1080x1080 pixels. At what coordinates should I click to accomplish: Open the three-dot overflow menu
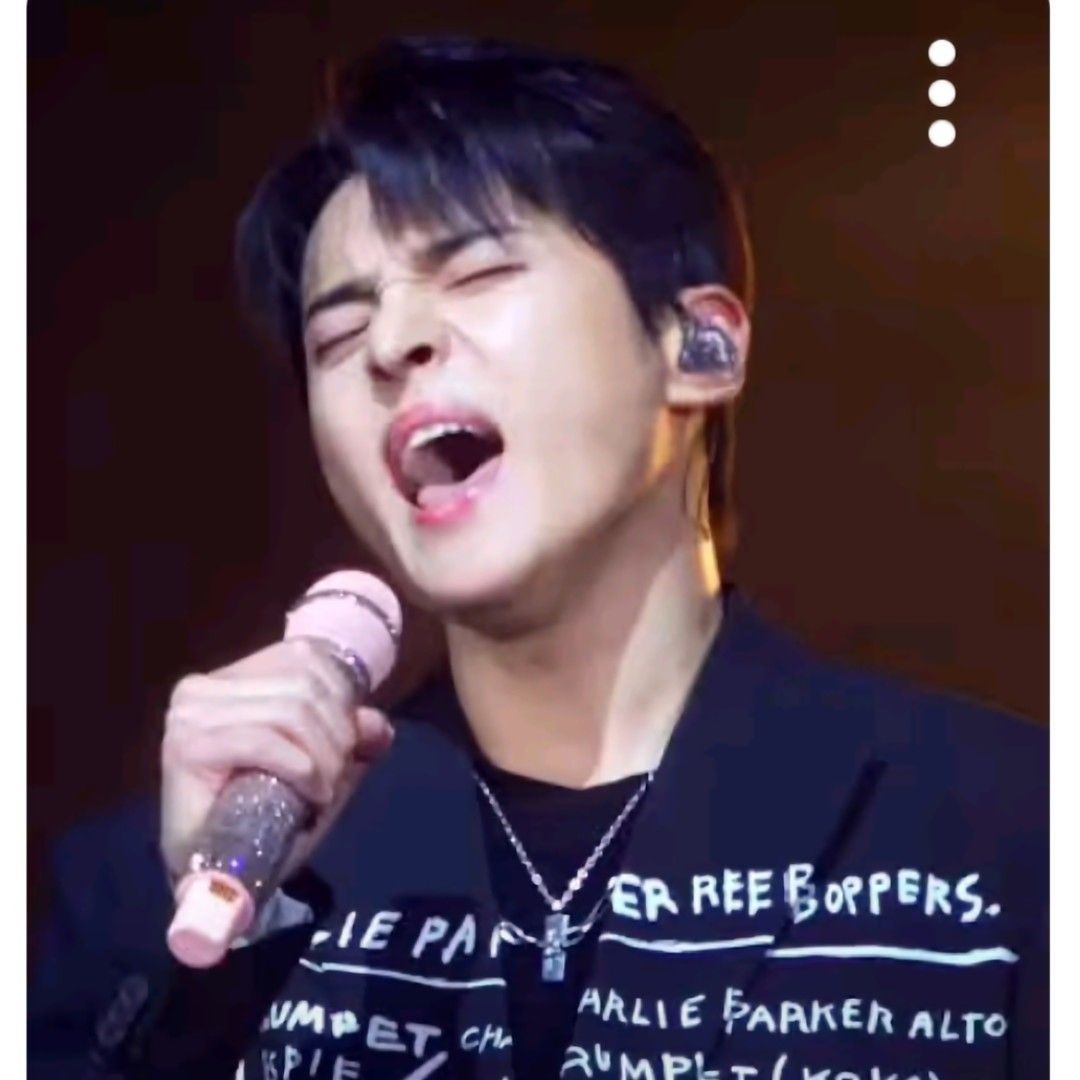coord(941,93)
